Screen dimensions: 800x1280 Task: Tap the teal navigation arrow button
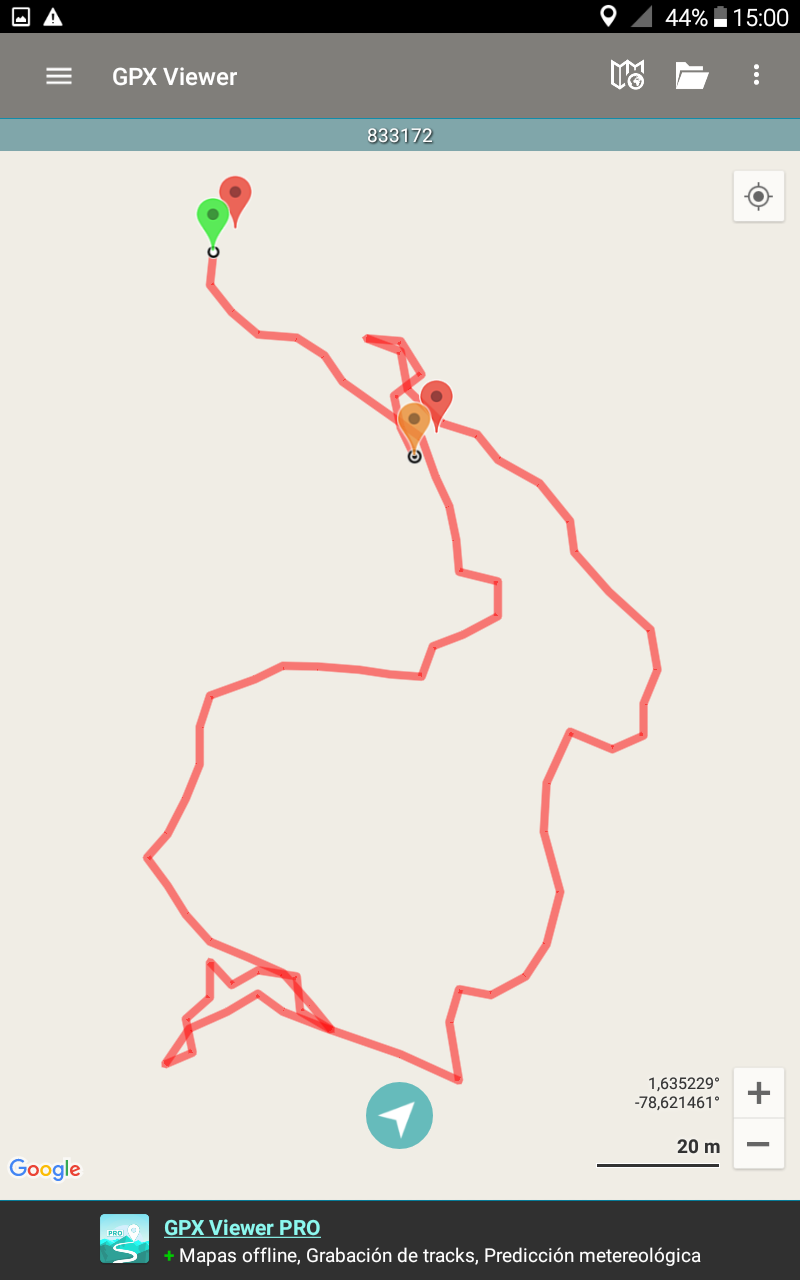pyautogui.click(x=399, y=1116)
